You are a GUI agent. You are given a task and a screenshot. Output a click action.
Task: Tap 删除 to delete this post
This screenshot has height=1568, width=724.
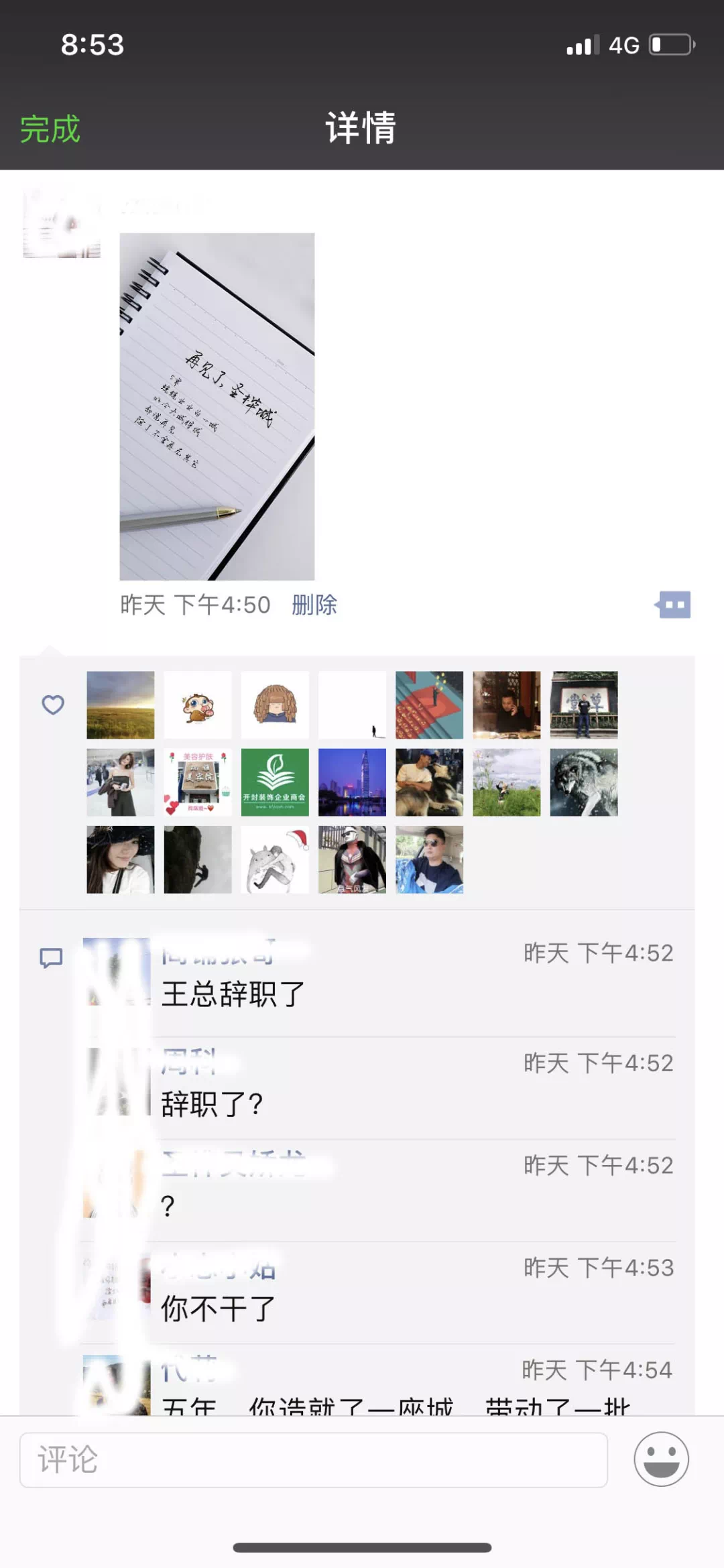pos(314,605)
